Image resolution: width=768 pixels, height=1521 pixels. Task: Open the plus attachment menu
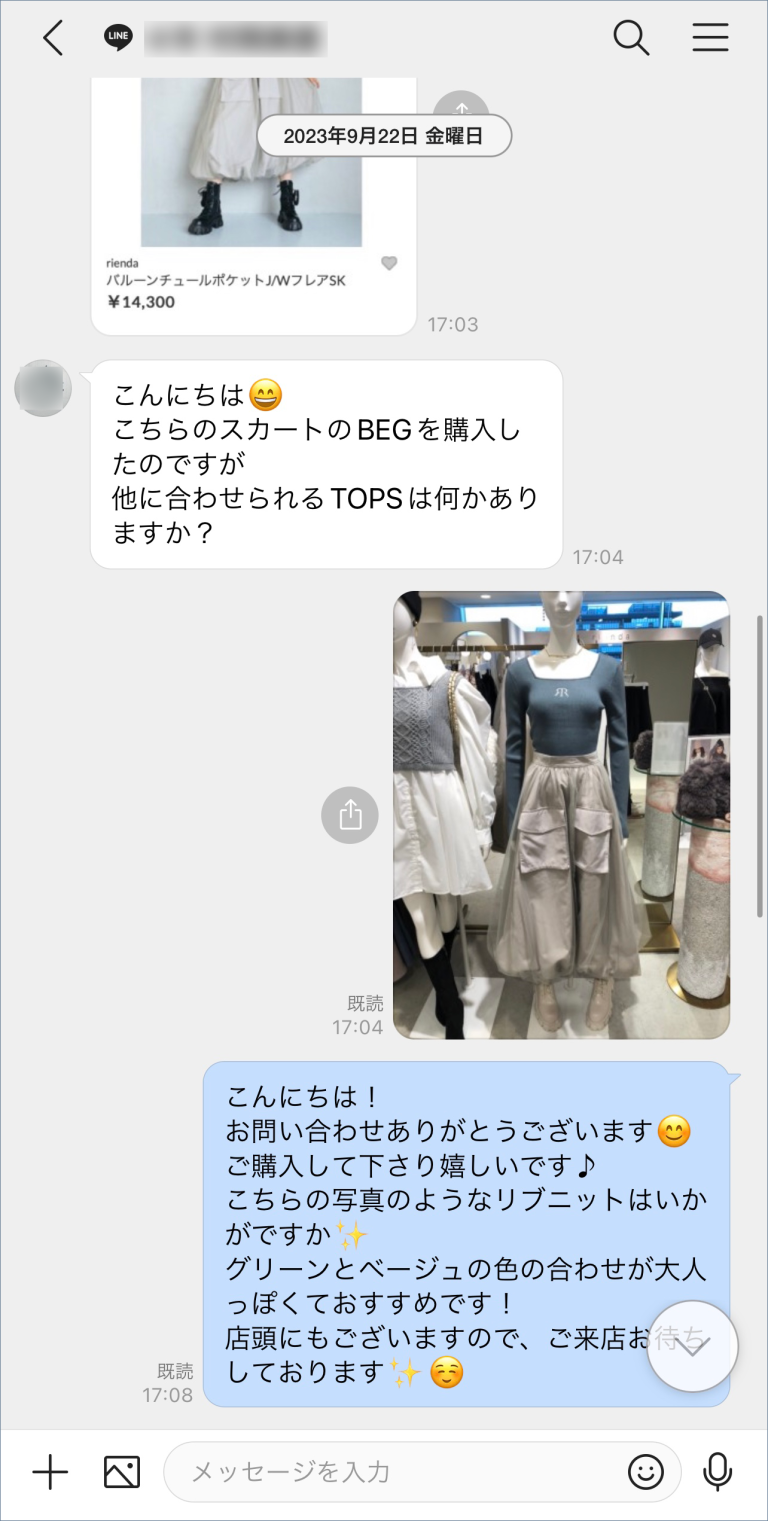click(x=49, y=1472)
